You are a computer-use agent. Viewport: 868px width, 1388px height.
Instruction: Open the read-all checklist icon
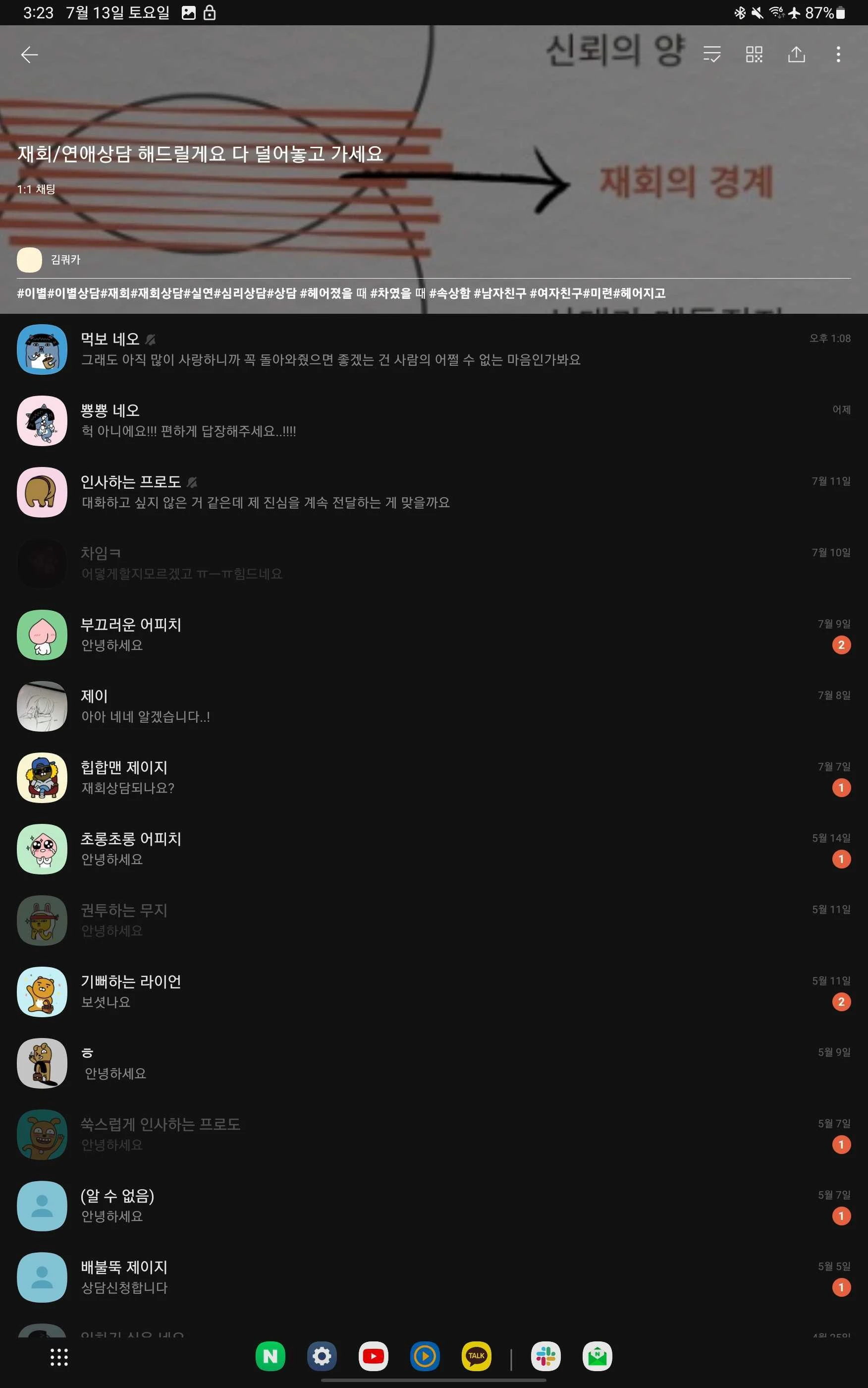click(x=712, y=55)
